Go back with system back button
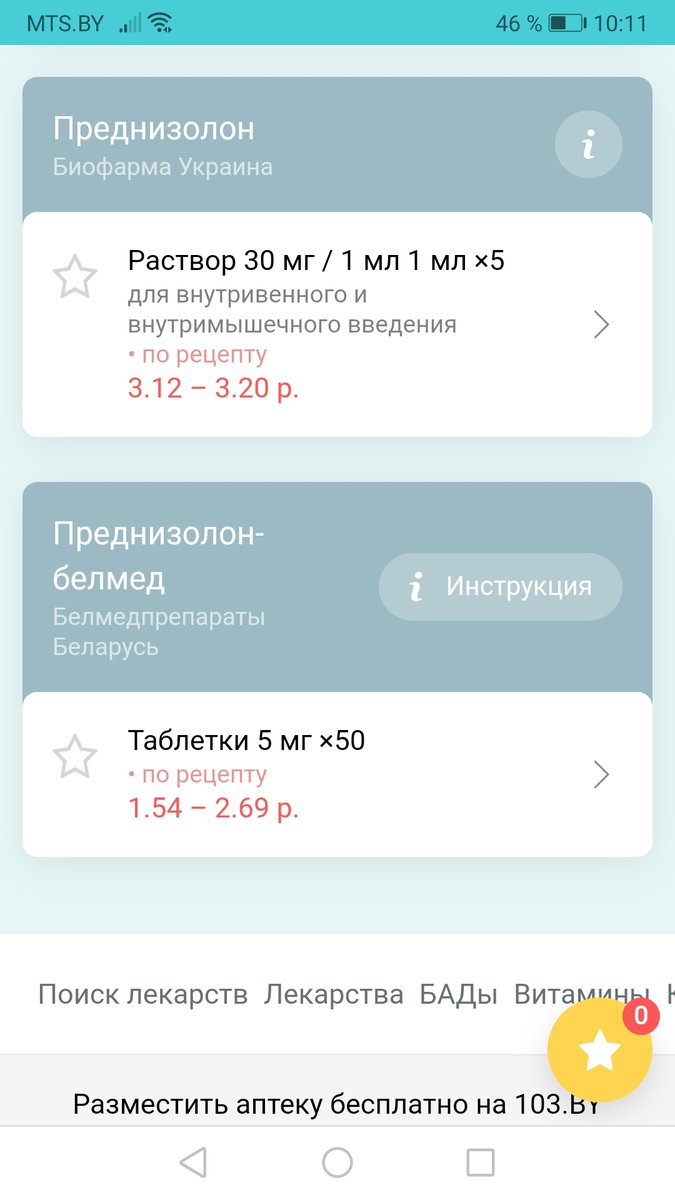The height and width of the screenshot is (1200, 675). (192, 1162)
